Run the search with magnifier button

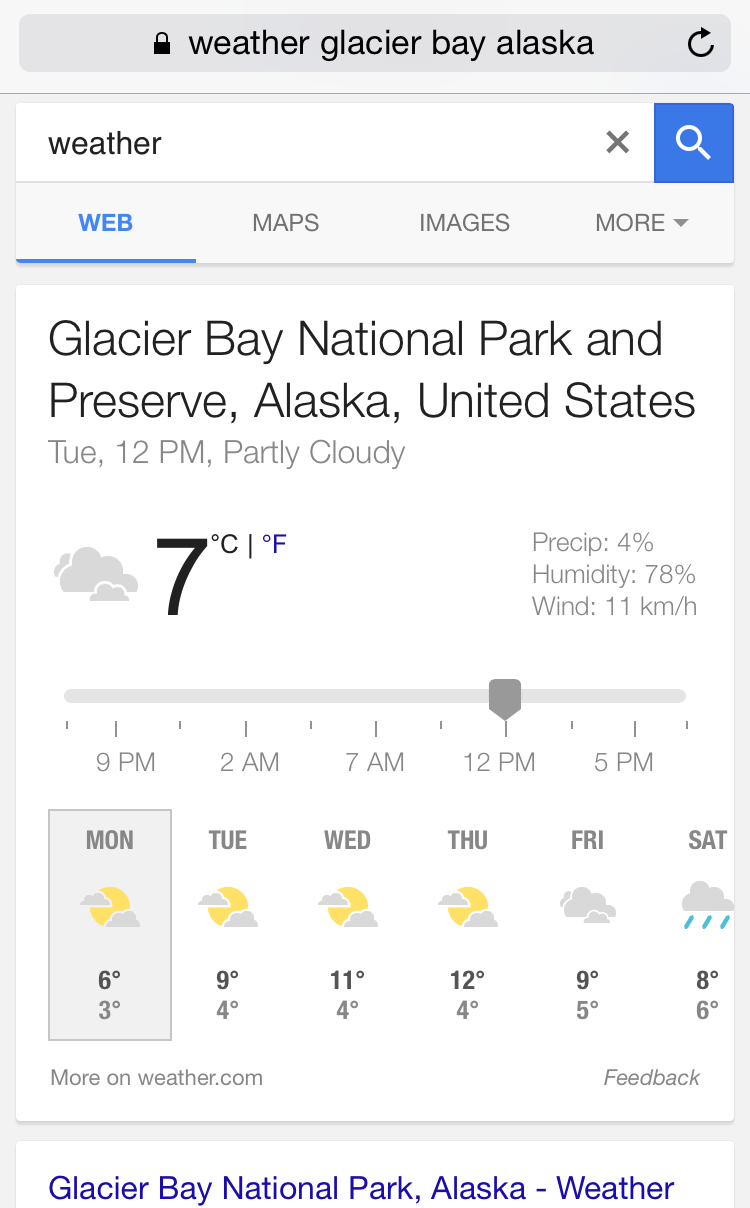(693, 143)
